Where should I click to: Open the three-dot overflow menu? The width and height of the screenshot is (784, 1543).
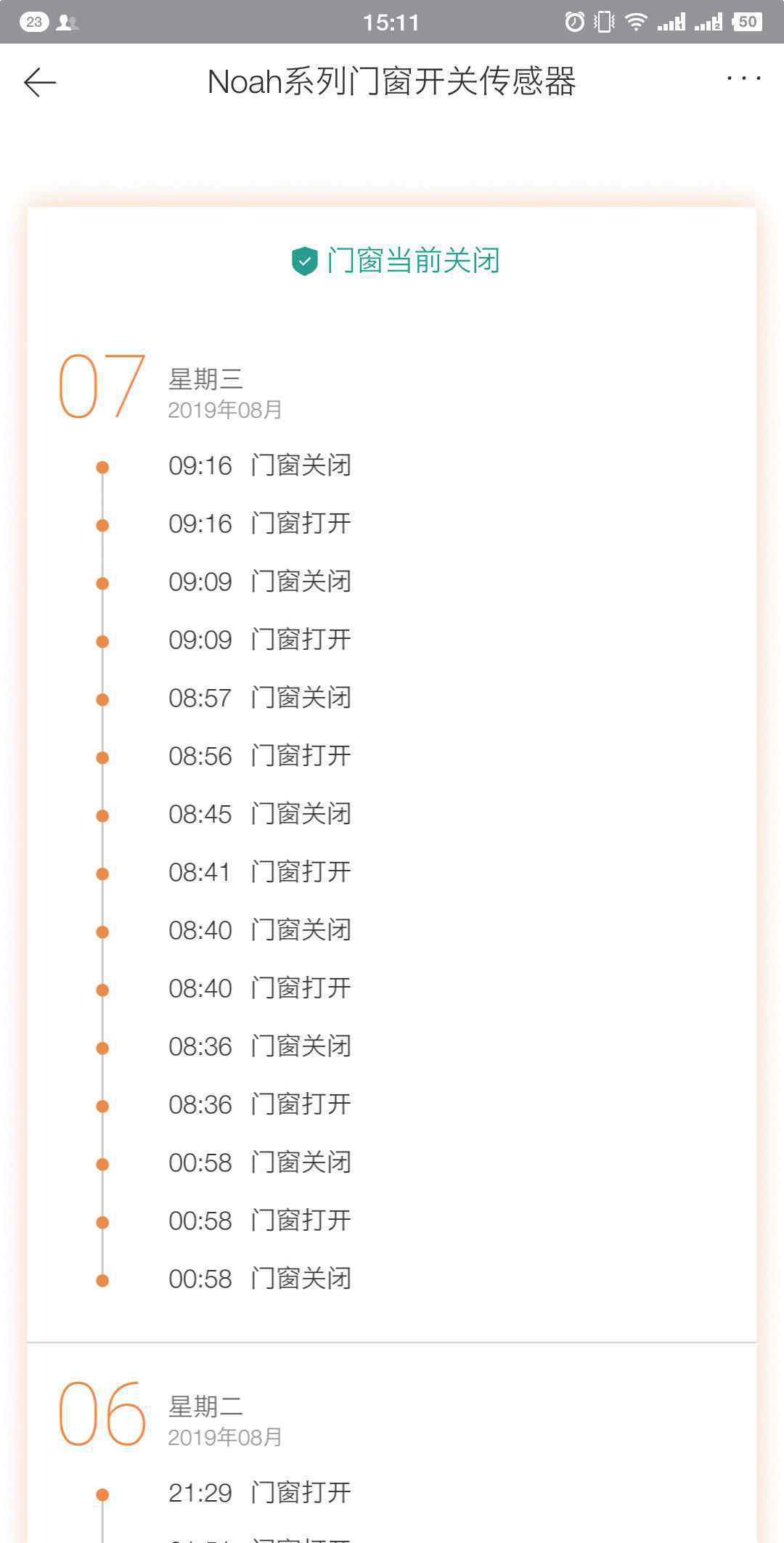click(744, 78)
